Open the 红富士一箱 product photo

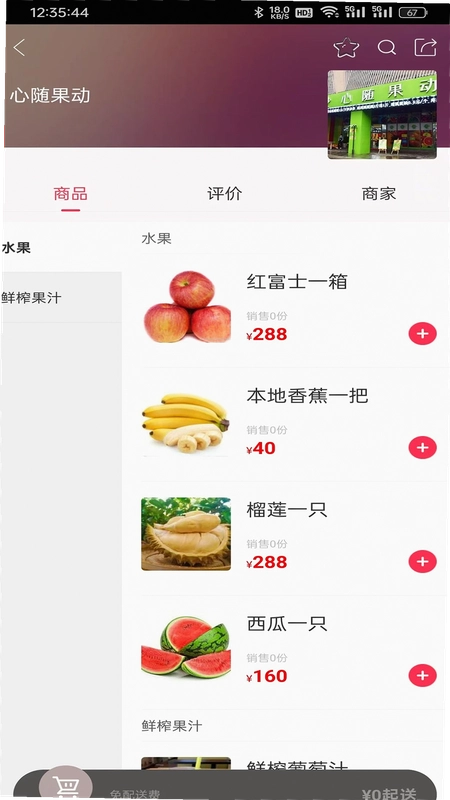tap(187, 306)
